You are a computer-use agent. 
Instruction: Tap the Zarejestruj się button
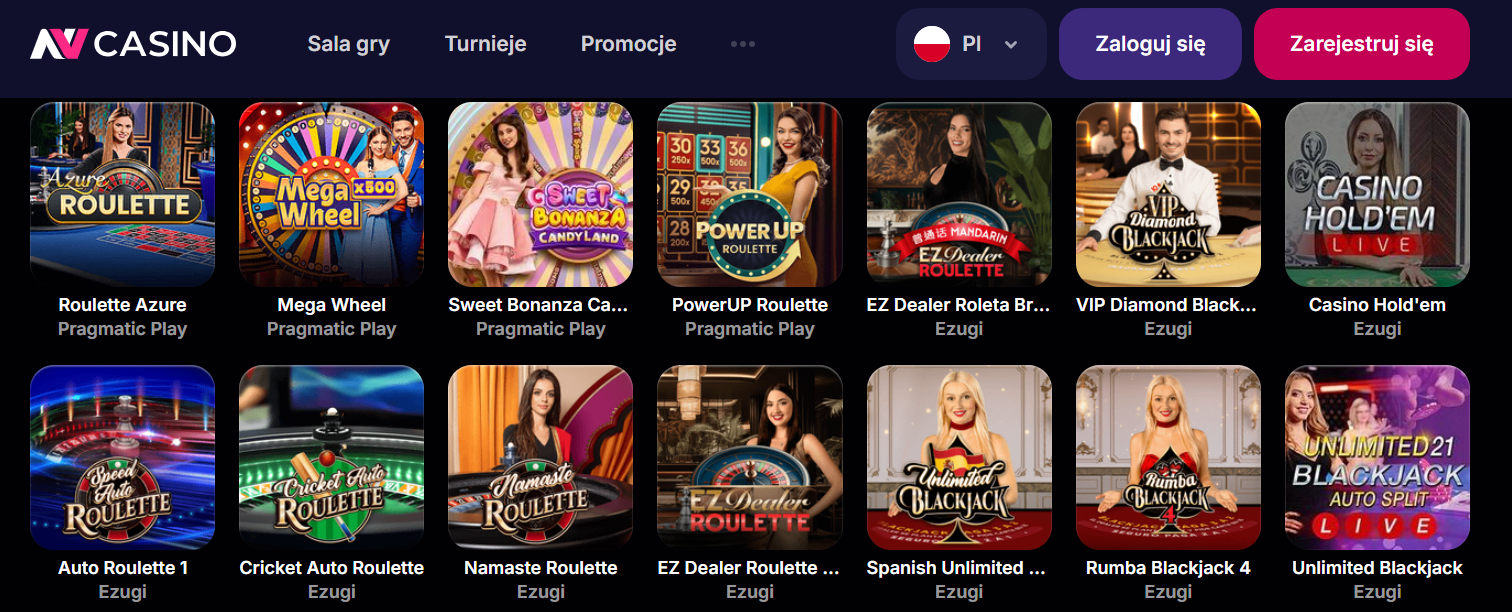coord(1361,44)
